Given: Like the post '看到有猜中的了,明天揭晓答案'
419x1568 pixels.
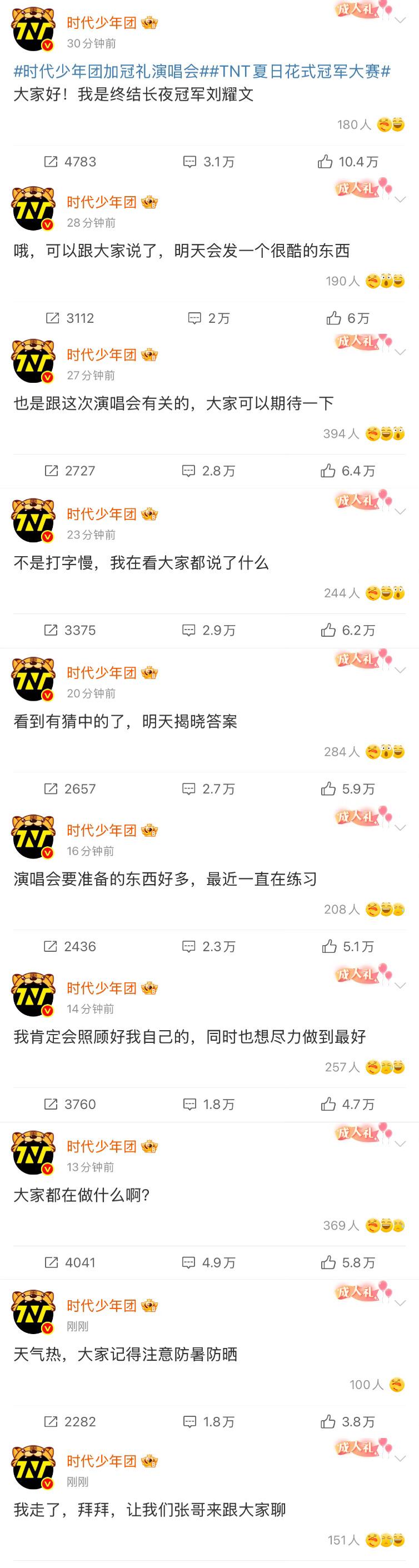Looking at the screenshot, I should tap(348, 790).
